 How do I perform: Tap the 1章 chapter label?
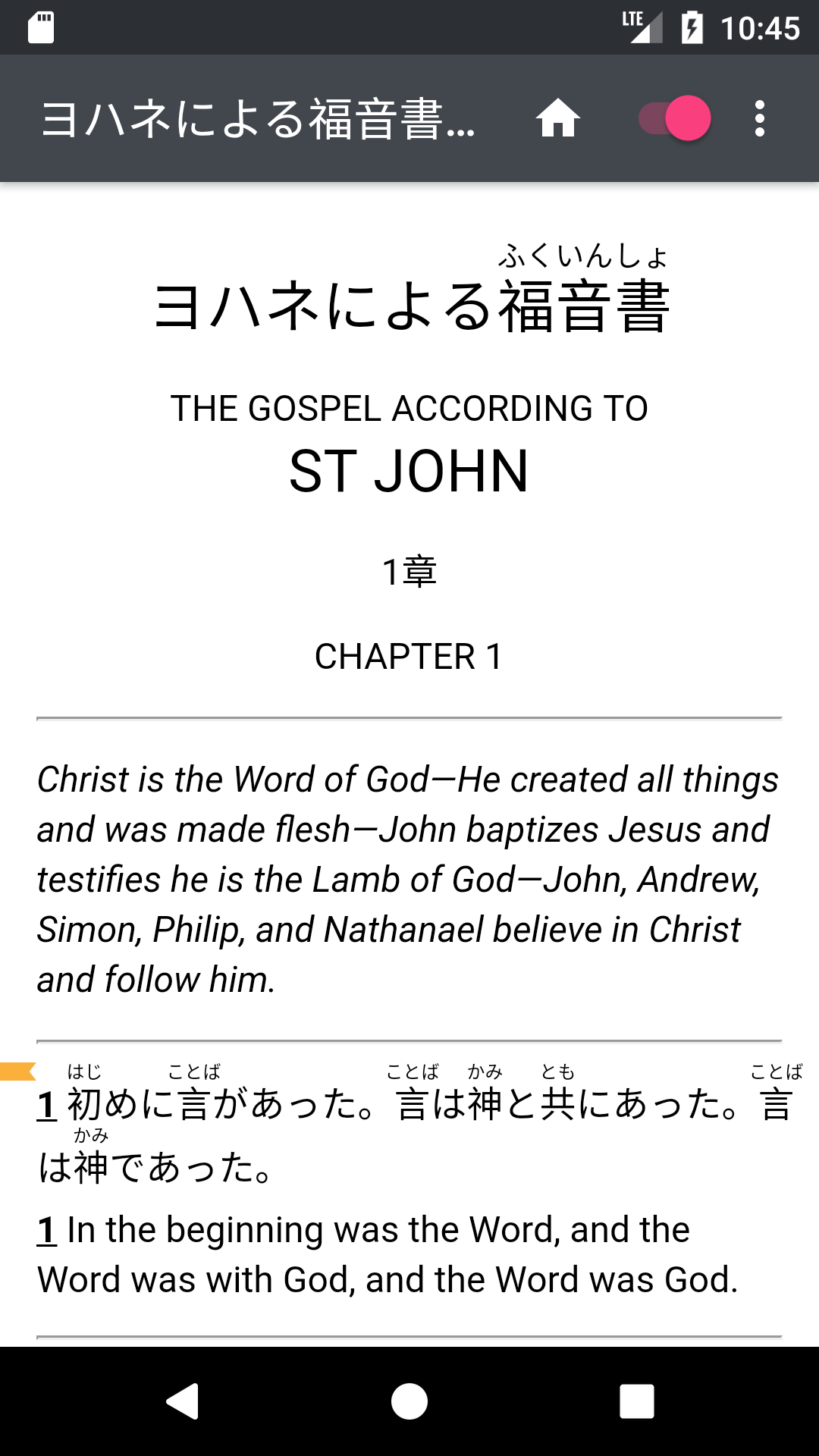(409, 570)
